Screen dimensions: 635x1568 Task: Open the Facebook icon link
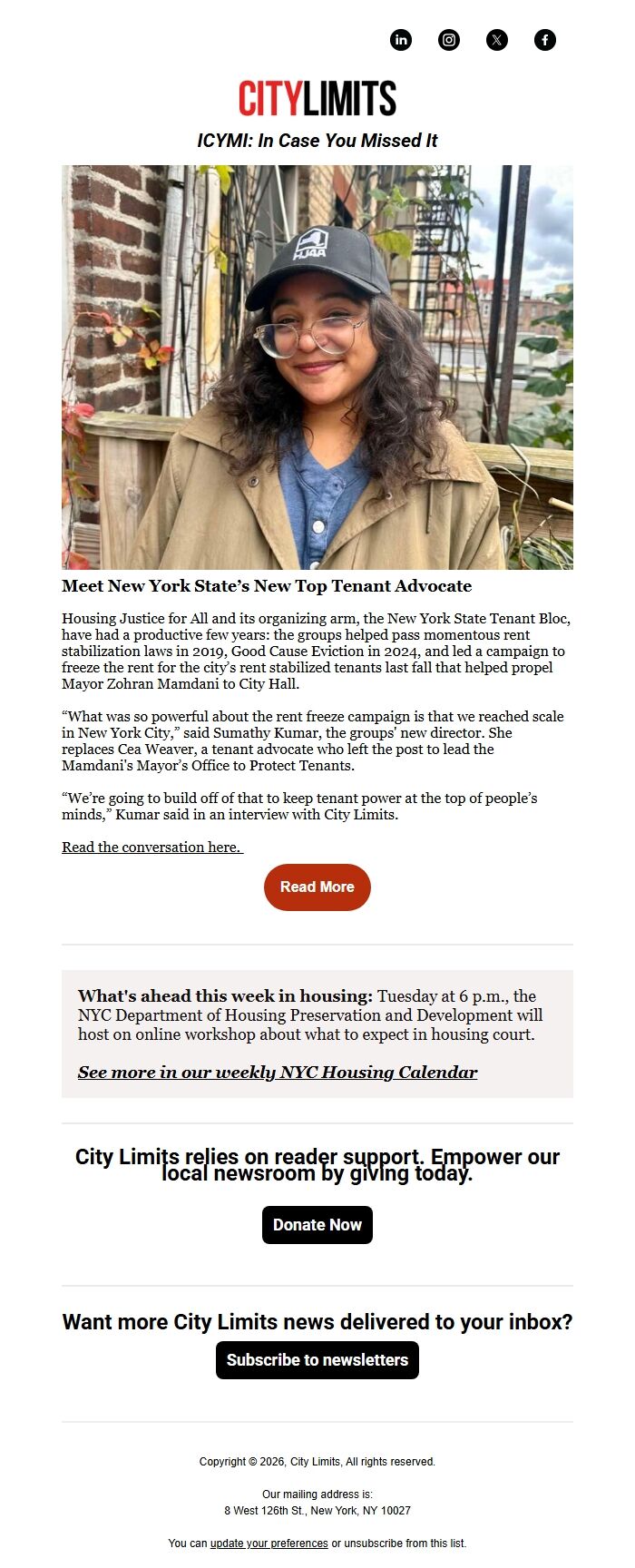point(545,40)
